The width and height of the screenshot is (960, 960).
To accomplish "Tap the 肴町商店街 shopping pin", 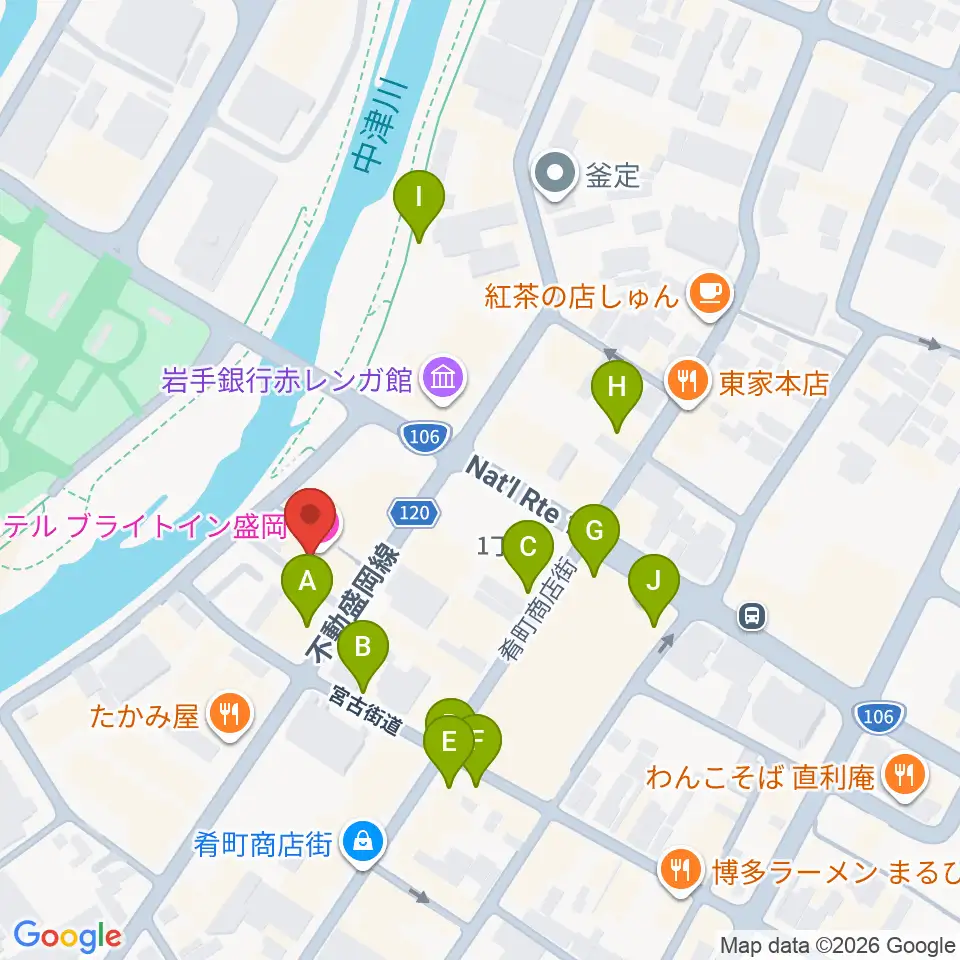I will [363, 844].
